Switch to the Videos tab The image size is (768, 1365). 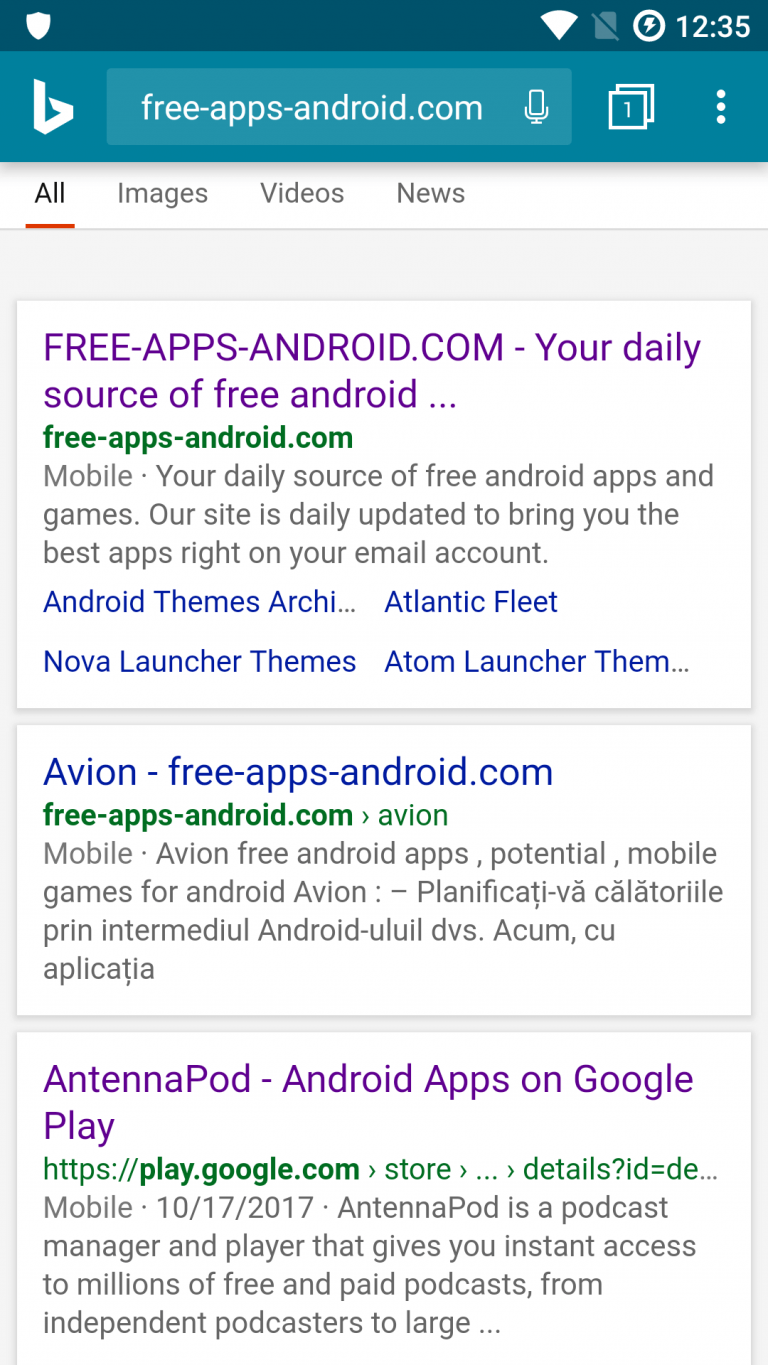[x=302, y=193]
